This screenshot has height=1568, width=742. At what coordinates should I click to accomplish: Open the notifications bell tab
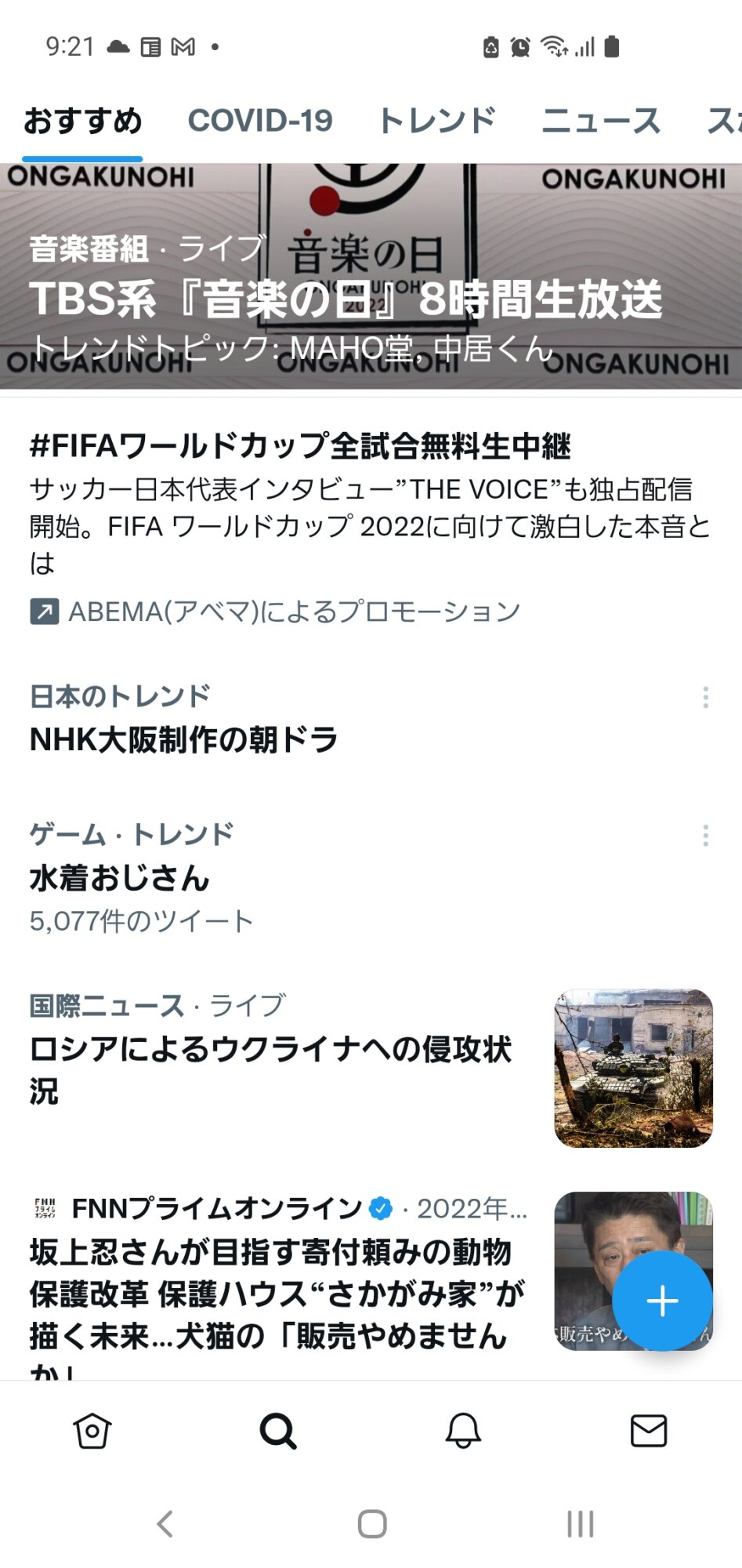pyautogui.click(x=463, y=1432)
